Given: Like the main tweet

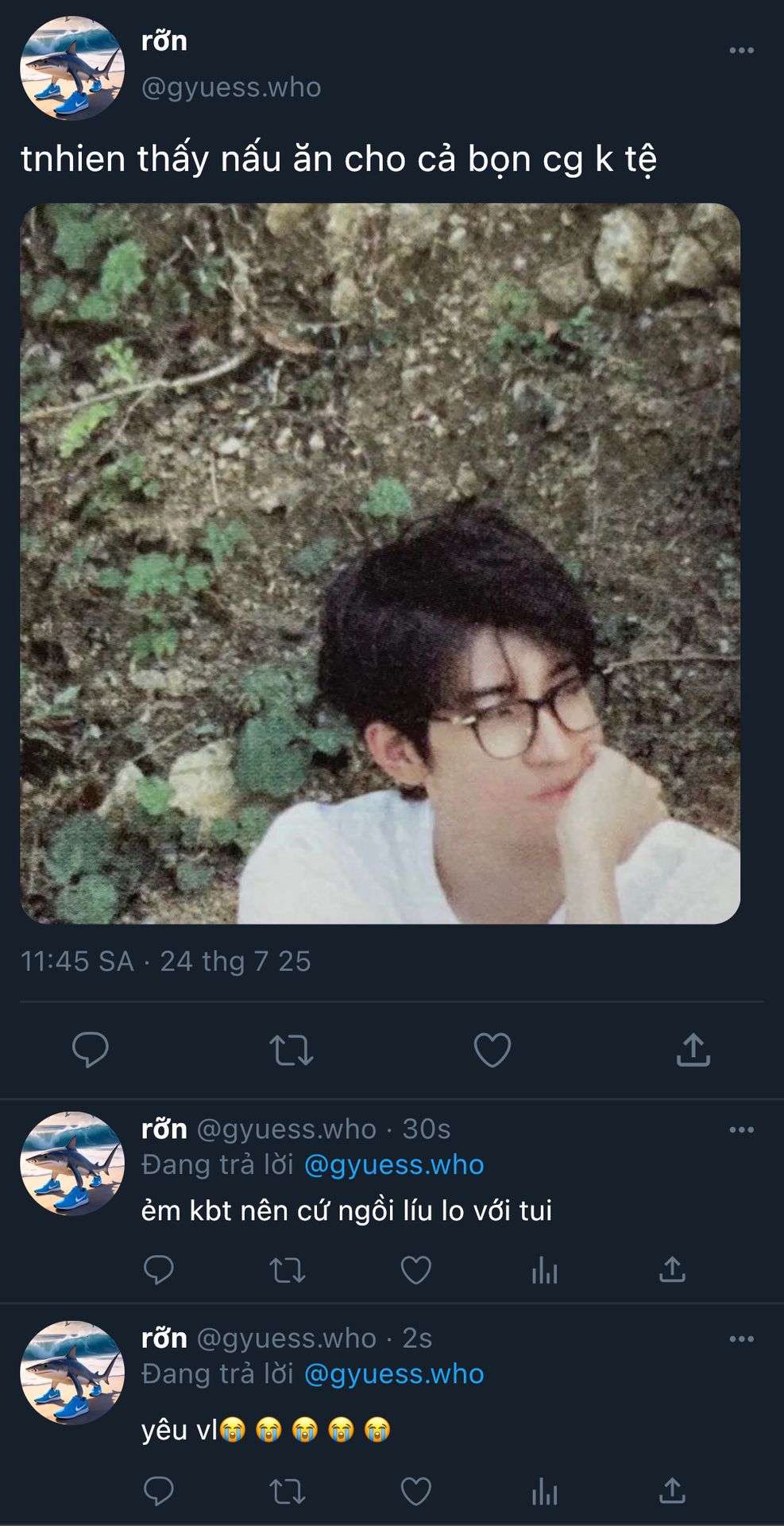Looking at the screenshot, I should (492, 1050).
